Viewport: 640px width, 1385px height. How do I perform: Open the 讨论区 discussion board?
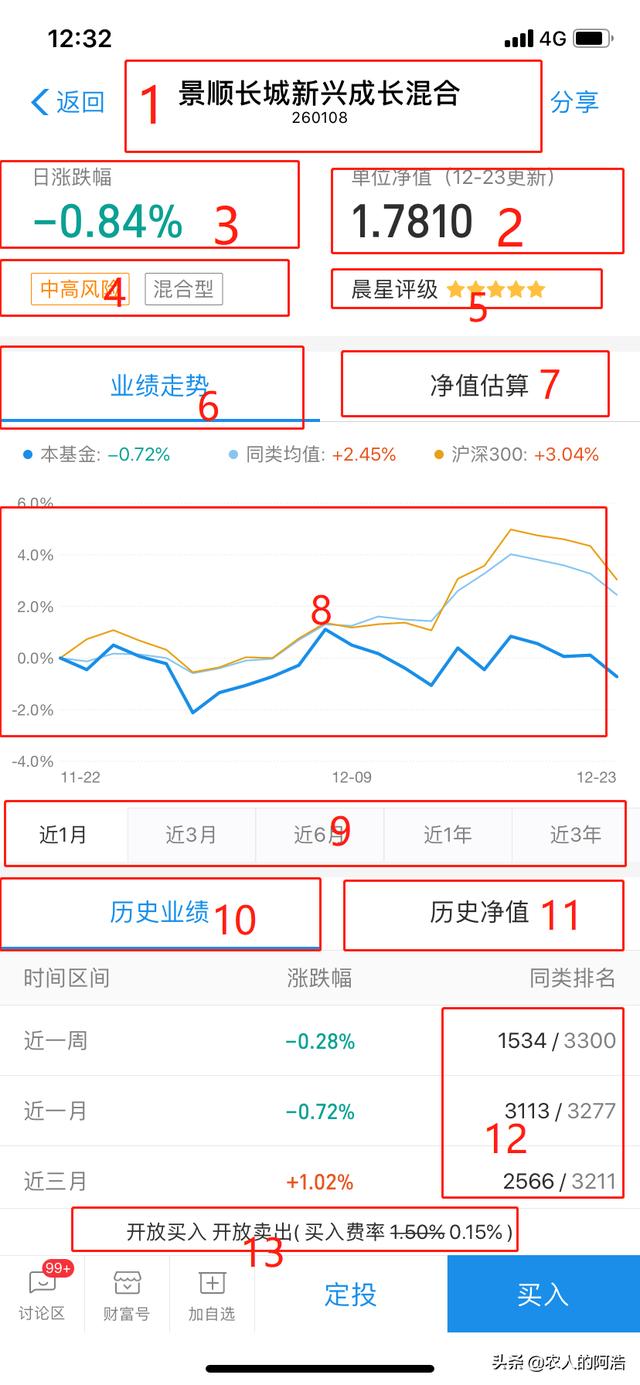[x=42, y=1295]
